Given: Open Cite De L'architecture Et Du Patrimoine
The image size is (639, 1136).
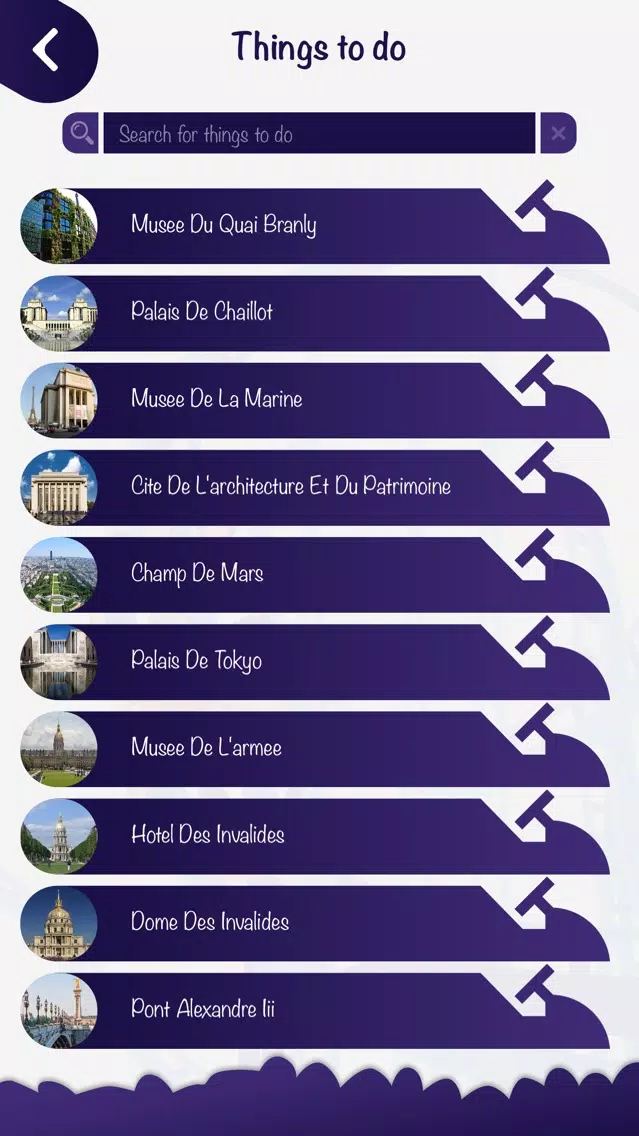Looking at the screenshot, I should tap(314, 487).
